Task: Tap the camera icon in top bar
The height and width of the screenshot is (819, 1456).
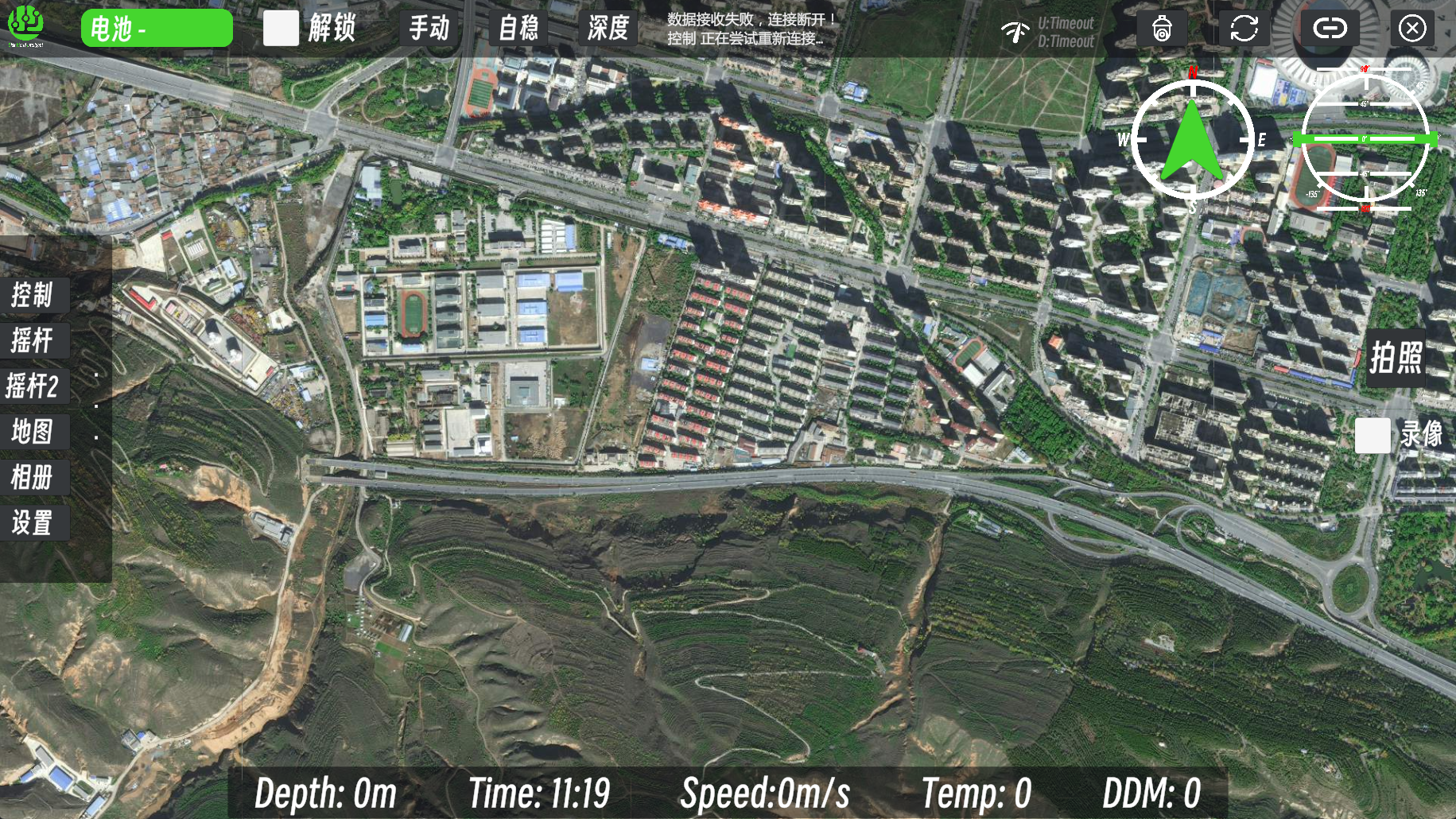Action: pyautogui.click(x=1162, y=29)
